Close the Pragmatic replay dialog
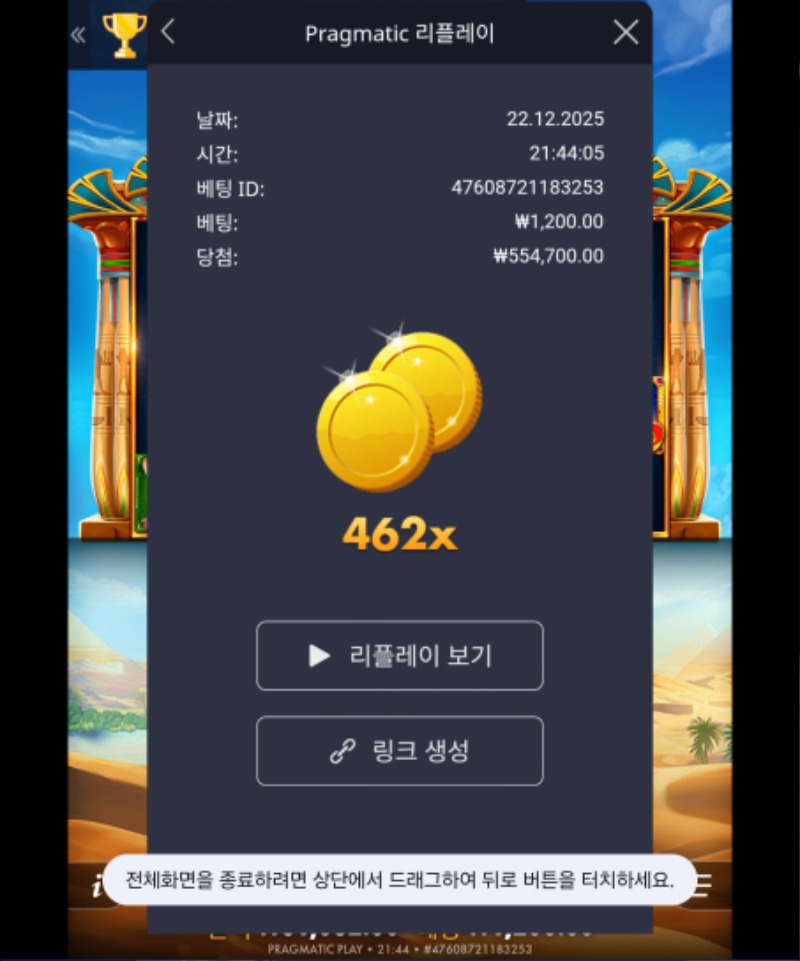The width and height of the screenshot is (800, 961). [x=626, y=32]
